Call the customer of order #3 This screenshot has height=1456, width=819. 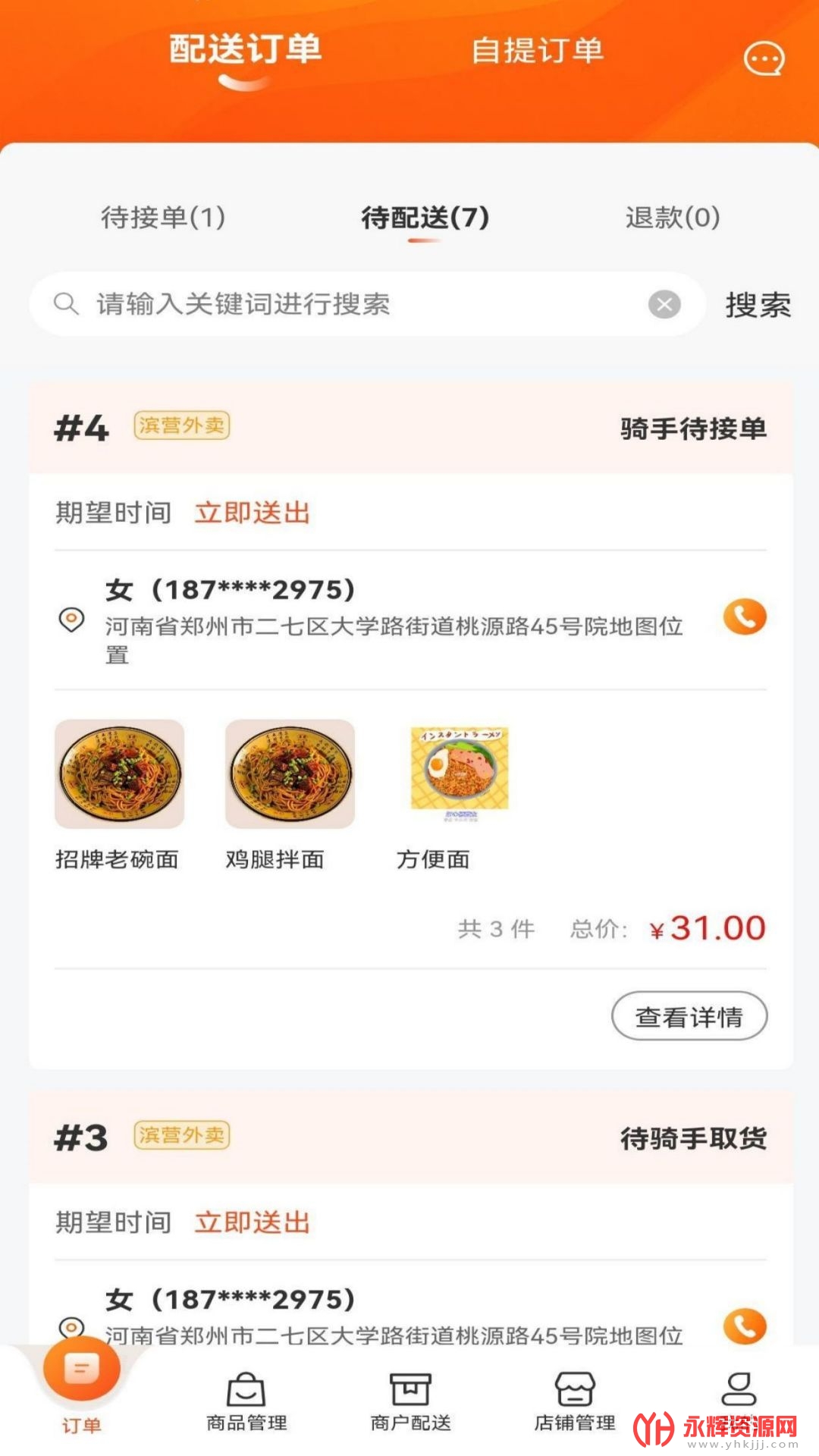[745, 1326]
